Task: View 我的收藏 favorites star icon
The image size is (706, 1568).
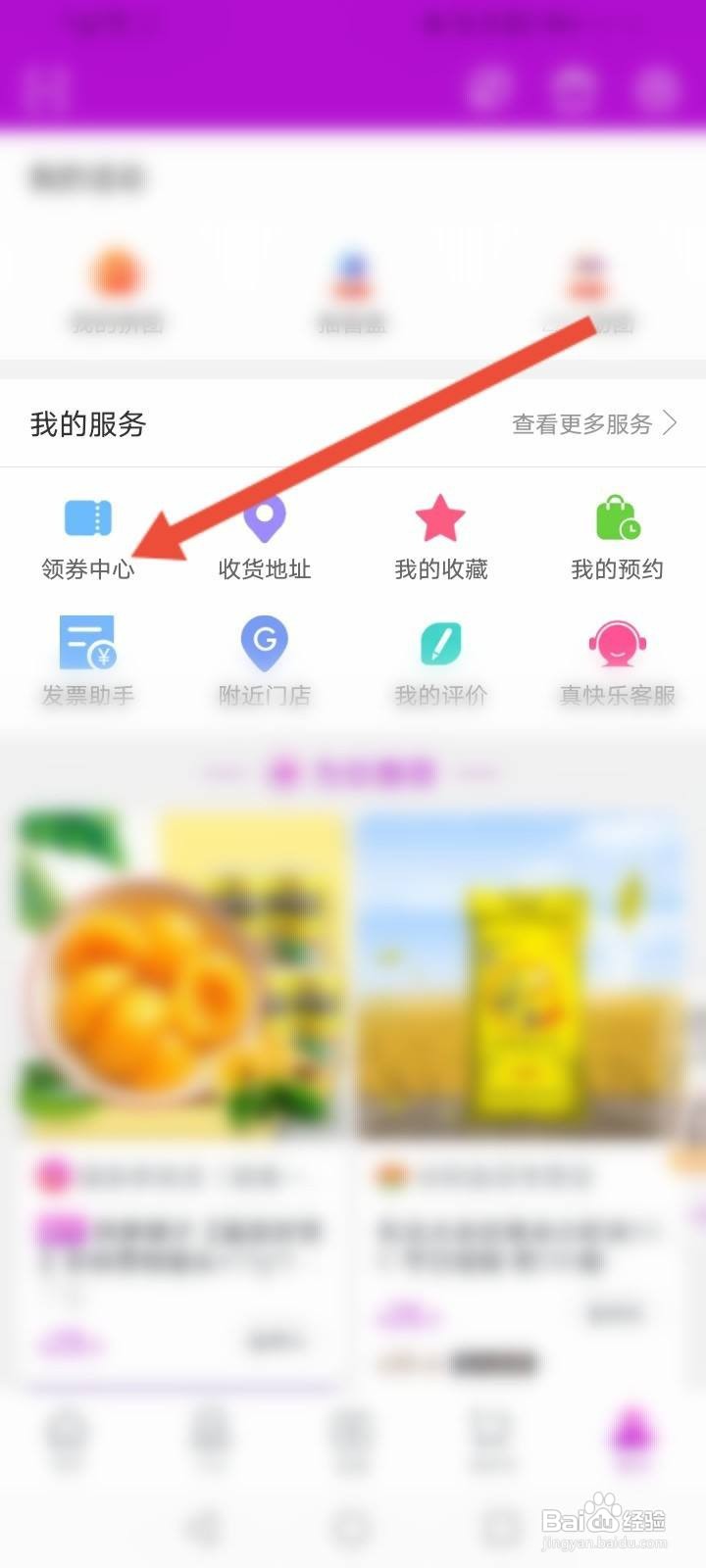Action: click(440, 519)
